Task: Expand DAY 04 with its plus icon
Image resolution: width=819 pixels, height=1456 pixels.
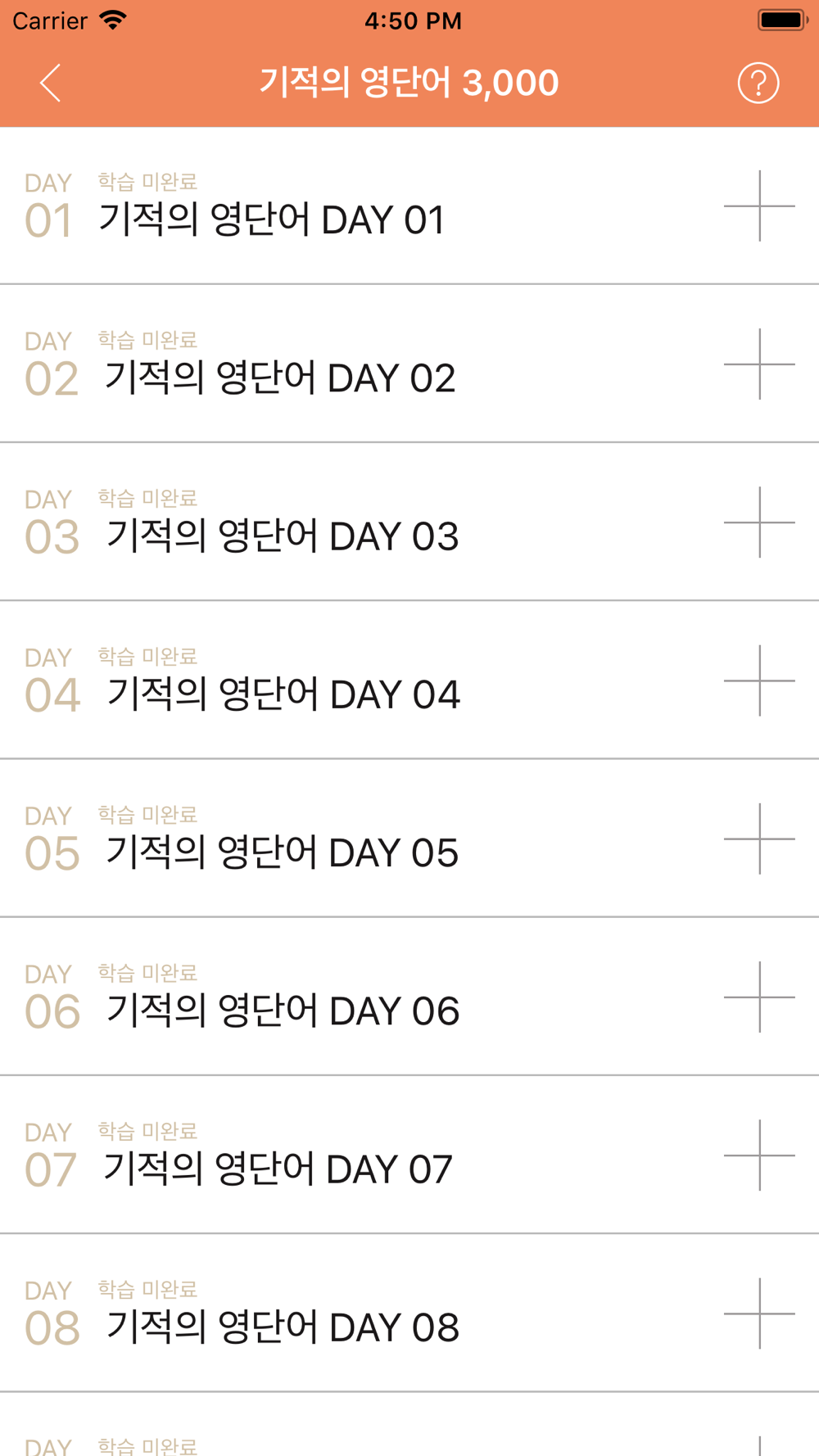Action: pyautogui.click(x=759, y=681)
